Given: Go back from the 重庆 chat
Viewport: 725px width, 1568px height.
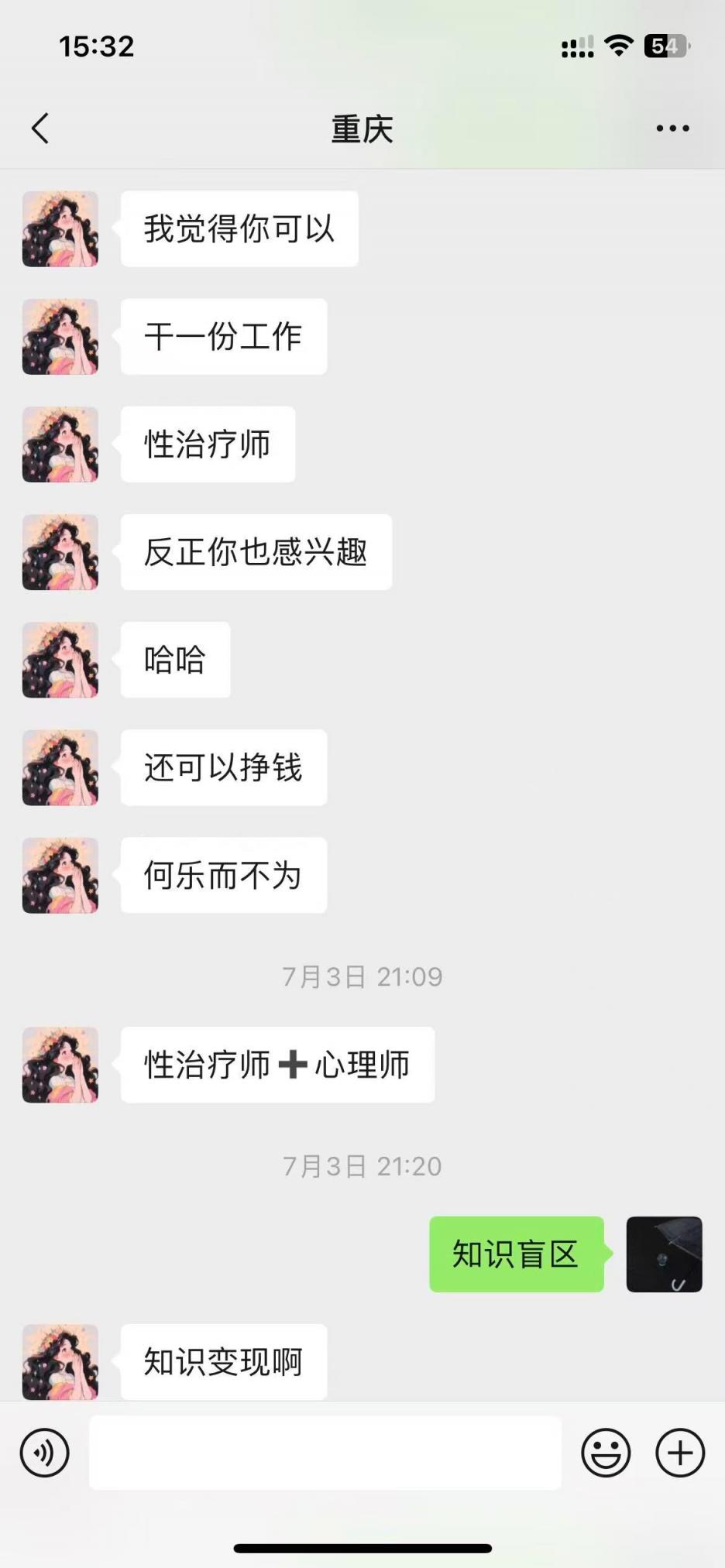Looking at the screenshot, I should click(x=40, y=129).
